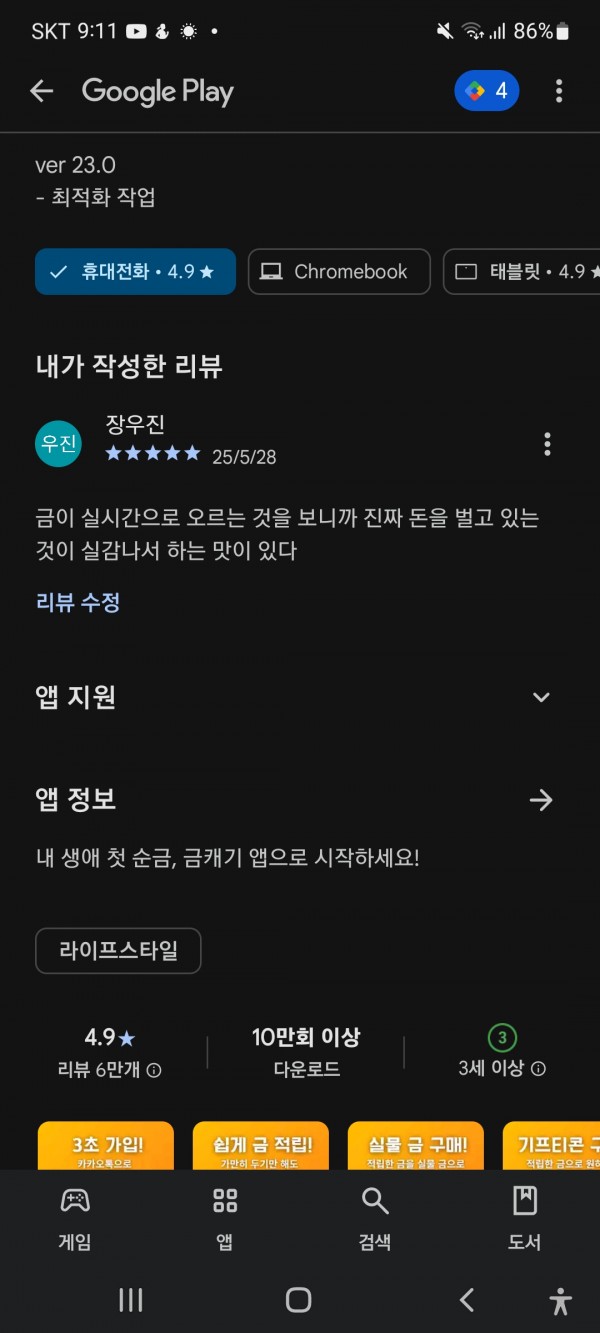
Task: Open the Google Play overflow menu
Action: tap(559, 91)
